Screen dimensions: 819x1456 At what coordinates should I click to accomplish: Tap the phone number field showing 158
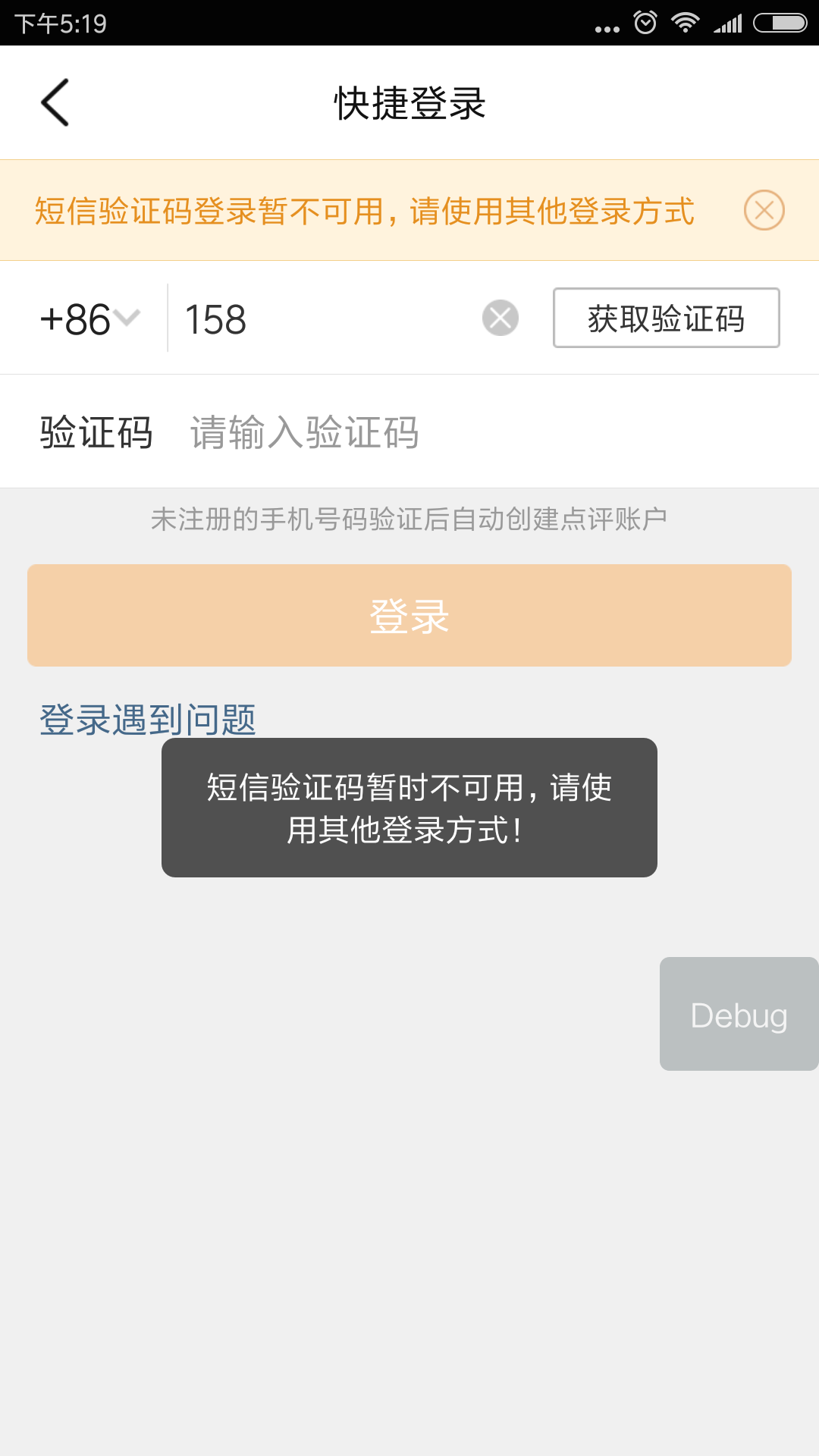pos(326,318)
